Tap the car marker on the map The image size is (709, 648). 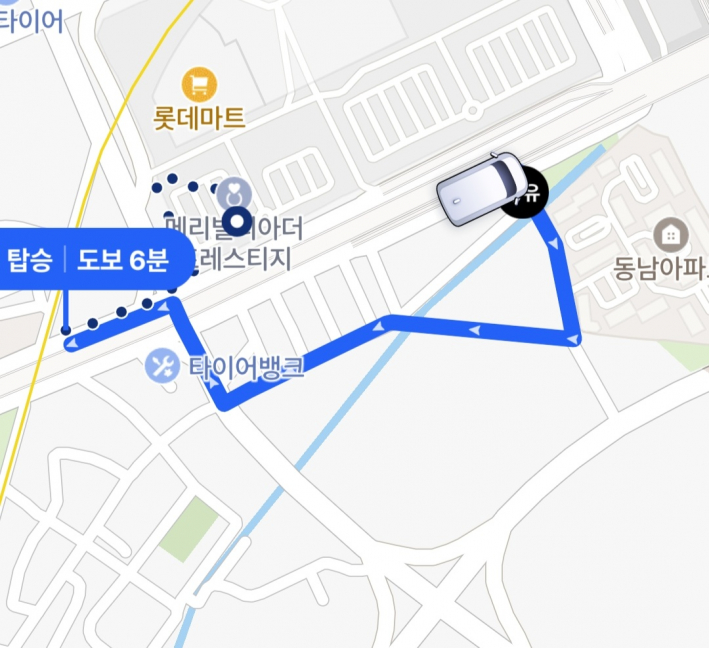(479, 190)
